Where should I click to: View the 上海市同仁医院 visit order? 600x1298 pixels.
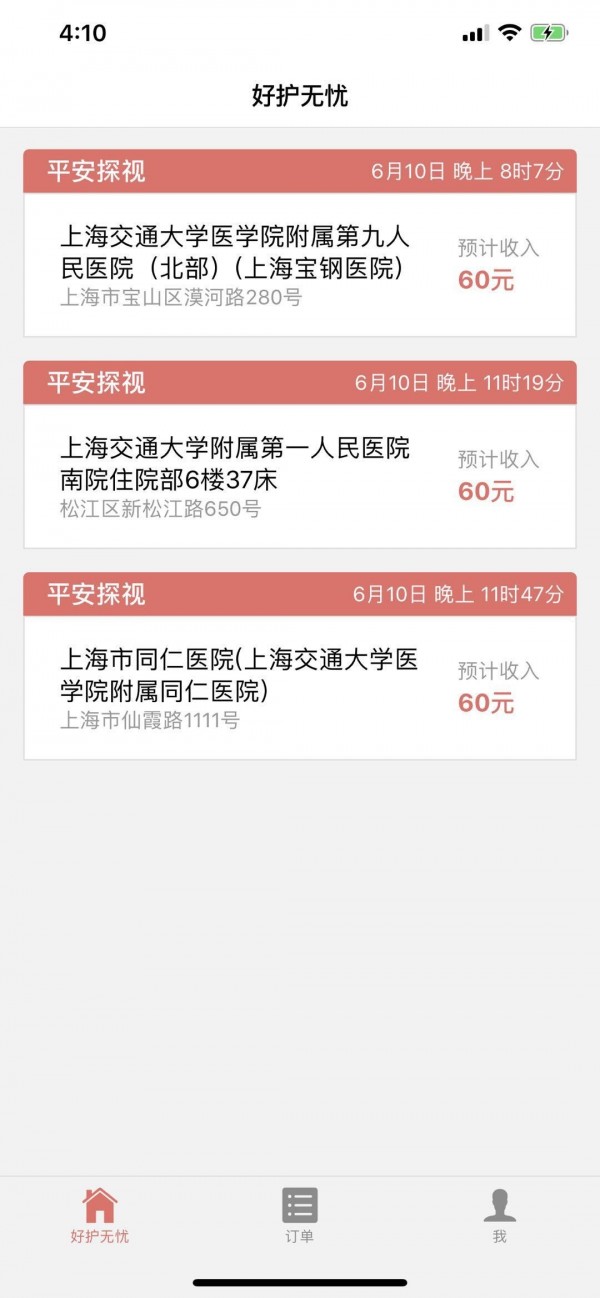click(x=299, y=687)
